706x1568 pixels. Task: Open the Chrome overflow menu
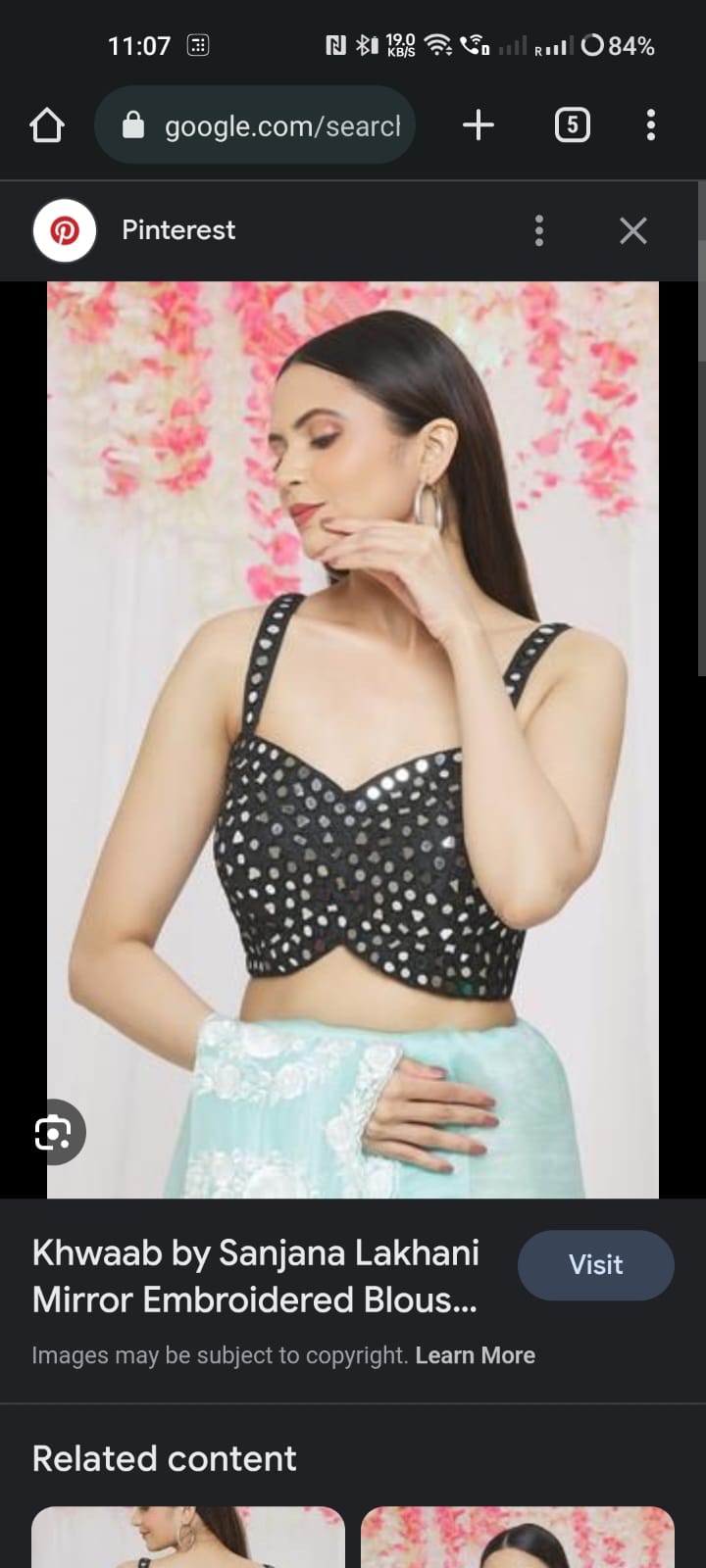click(650, 125)
